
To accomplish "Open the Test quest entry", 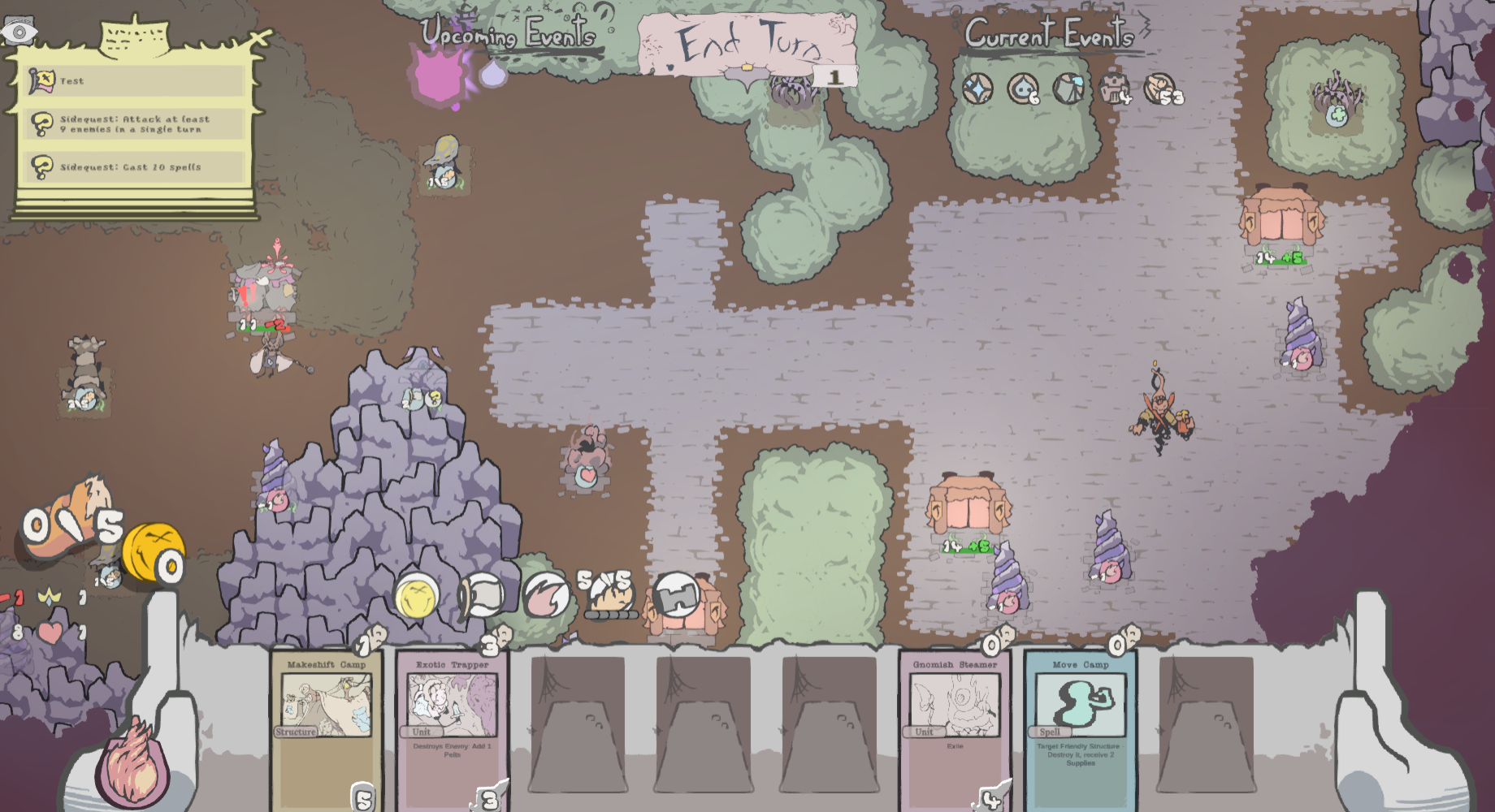I will point(135,81).
